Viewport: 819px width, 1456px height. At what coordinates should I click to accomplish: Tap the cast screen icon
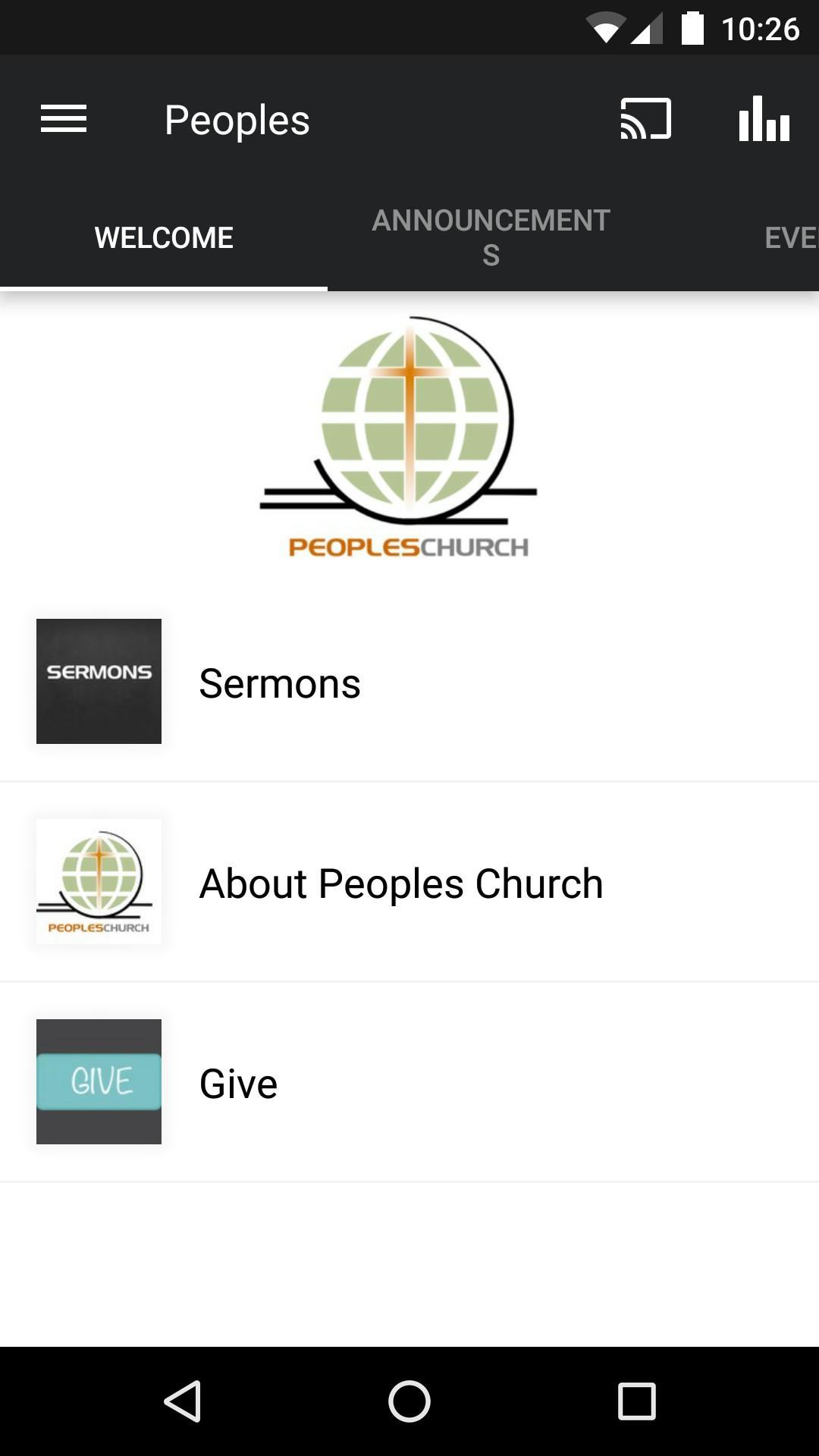tap(645, 119)
